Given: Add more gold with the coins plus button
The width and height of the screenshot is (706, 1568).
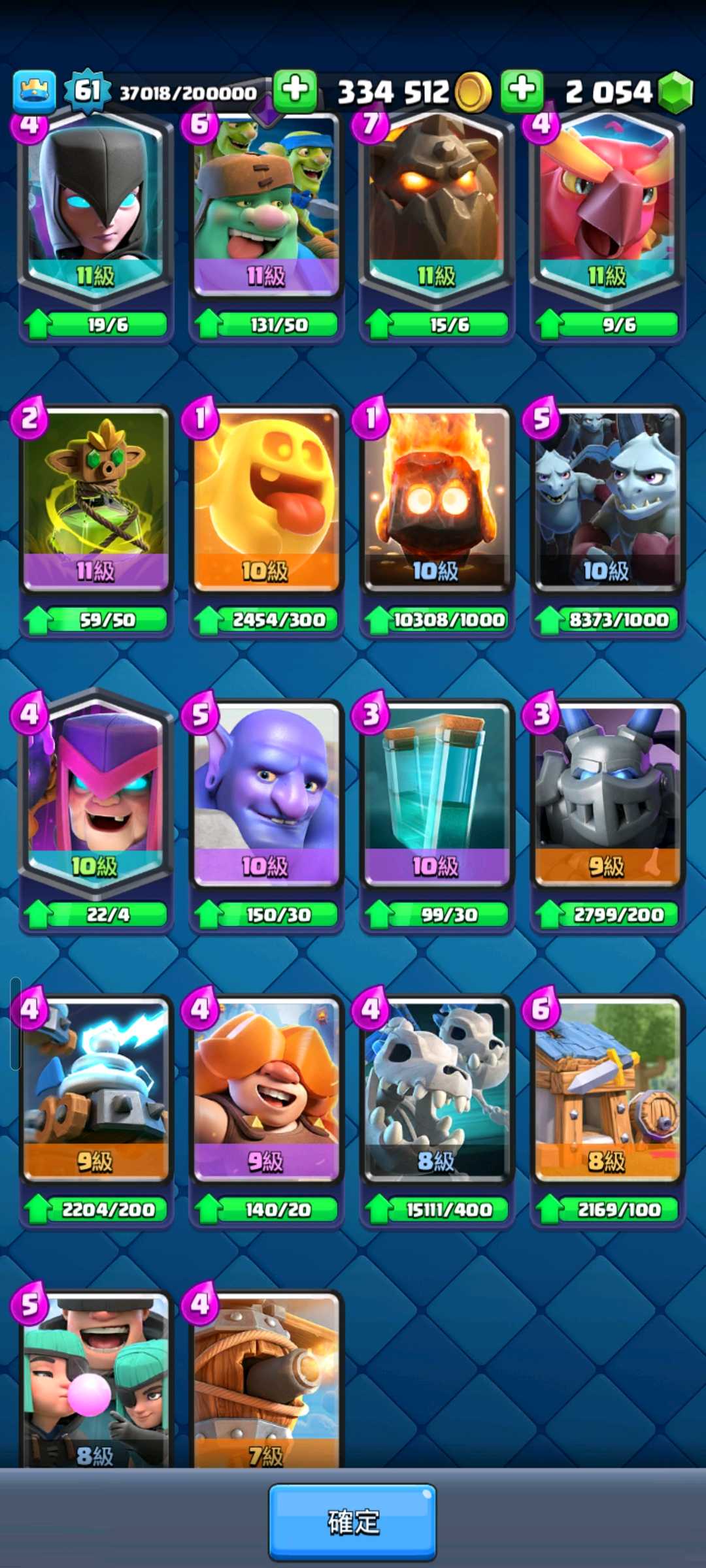Looking at the screenshot, I should 295,90.
